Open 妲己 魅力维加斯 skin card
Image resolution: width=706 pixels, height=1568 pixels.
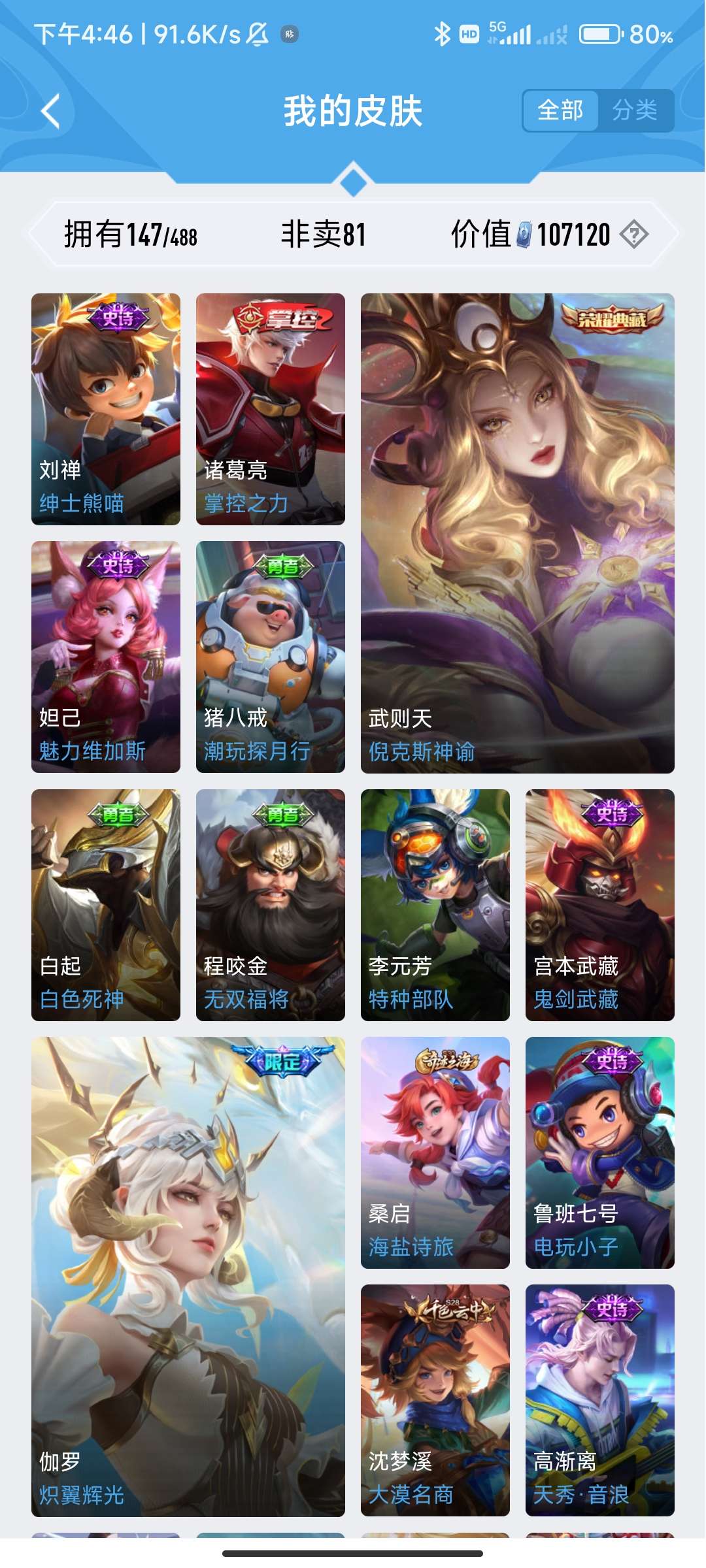(x=106, y=657)
